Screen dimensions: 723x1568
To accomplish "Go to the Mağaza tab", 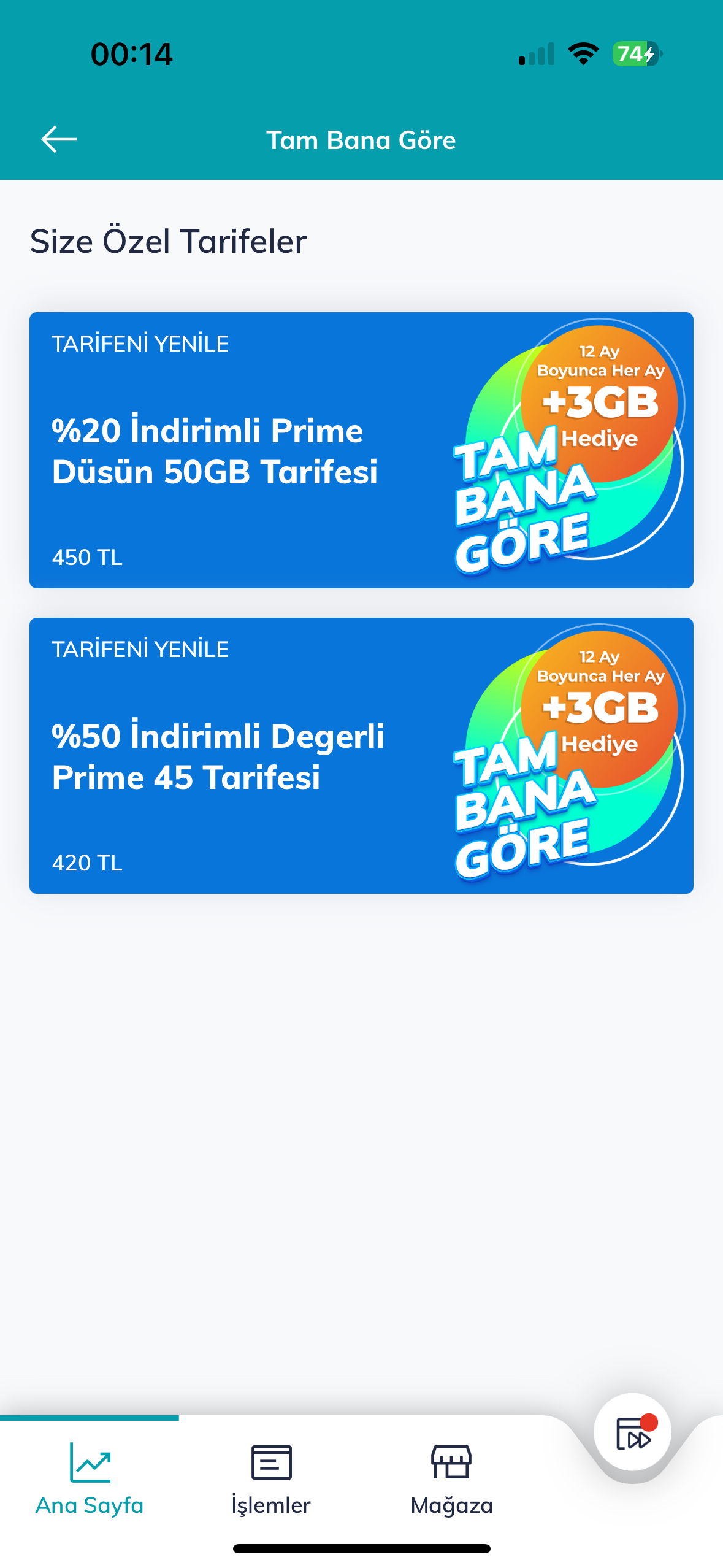I will 451,1478.
